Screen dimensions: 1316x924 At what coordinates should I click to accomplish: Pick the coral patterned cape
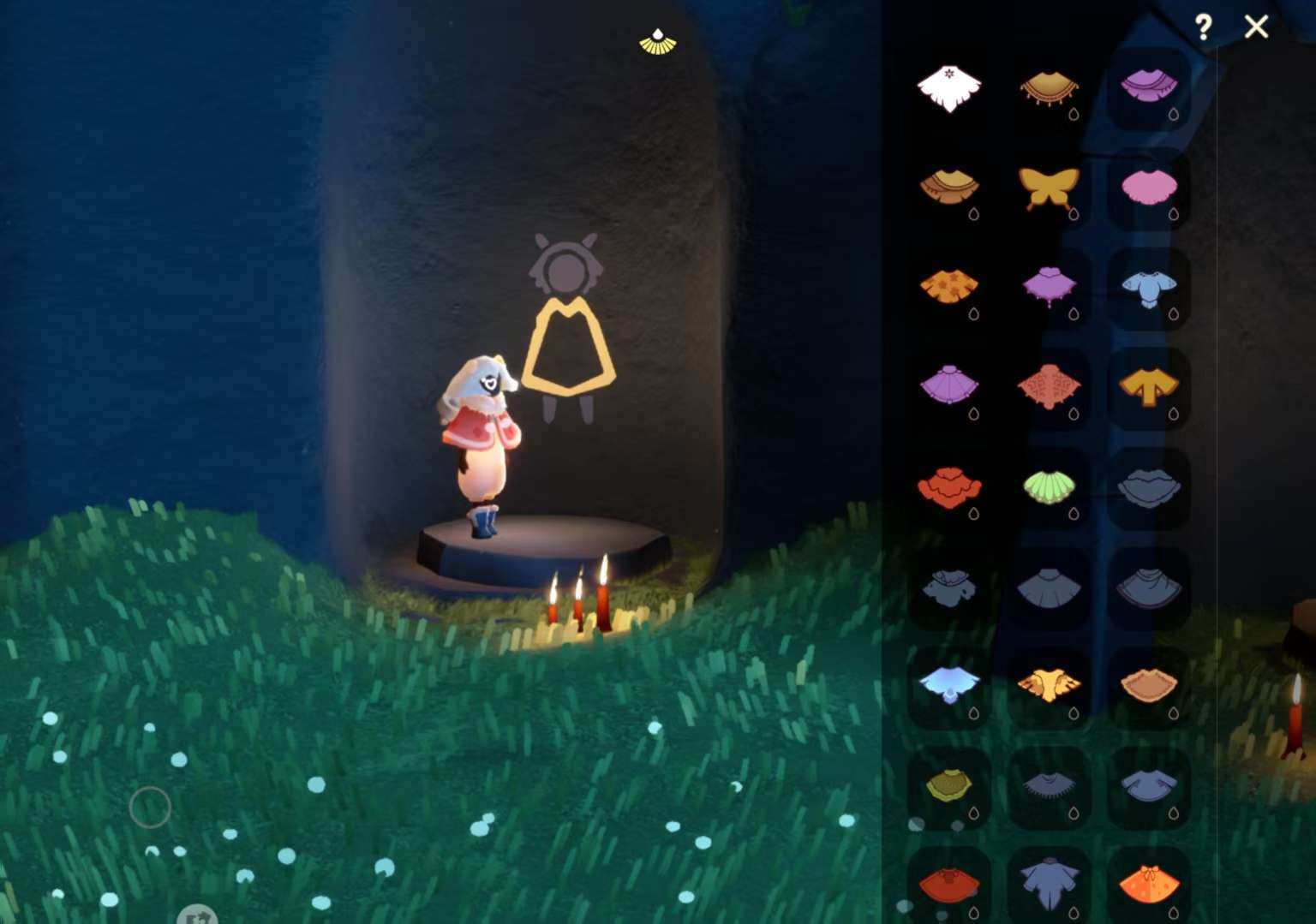tap(1049, 387)
